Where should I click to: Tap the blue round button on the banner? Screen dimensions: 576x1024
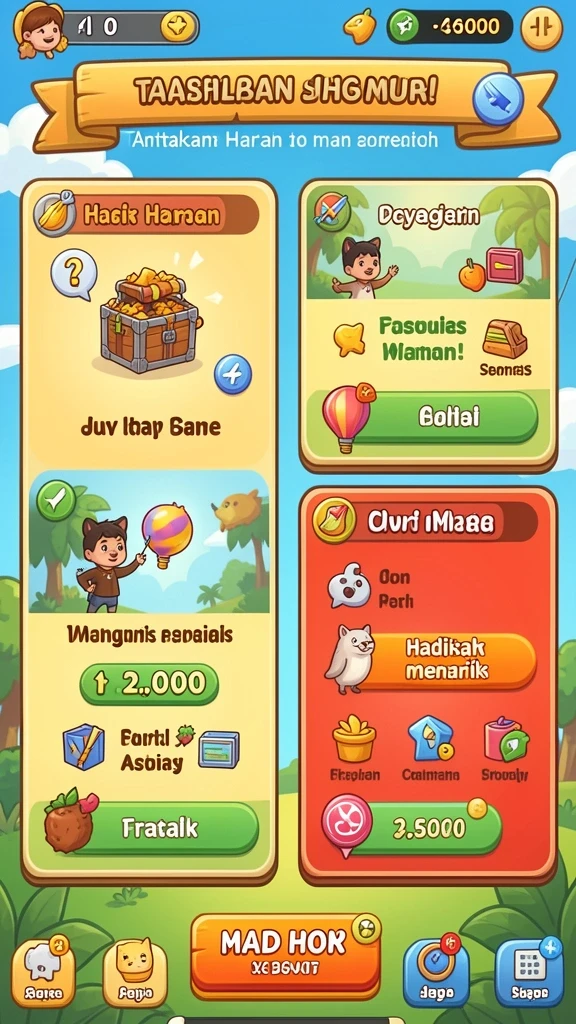[x=498, y=99]
